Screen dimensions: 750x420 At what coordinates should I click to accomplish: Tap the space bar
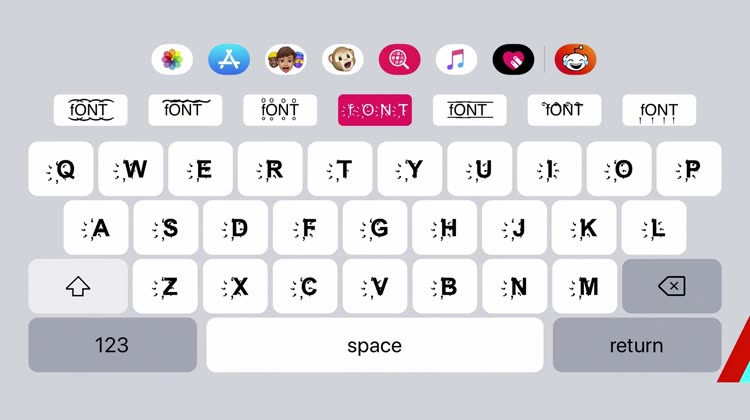click(375, 345)
